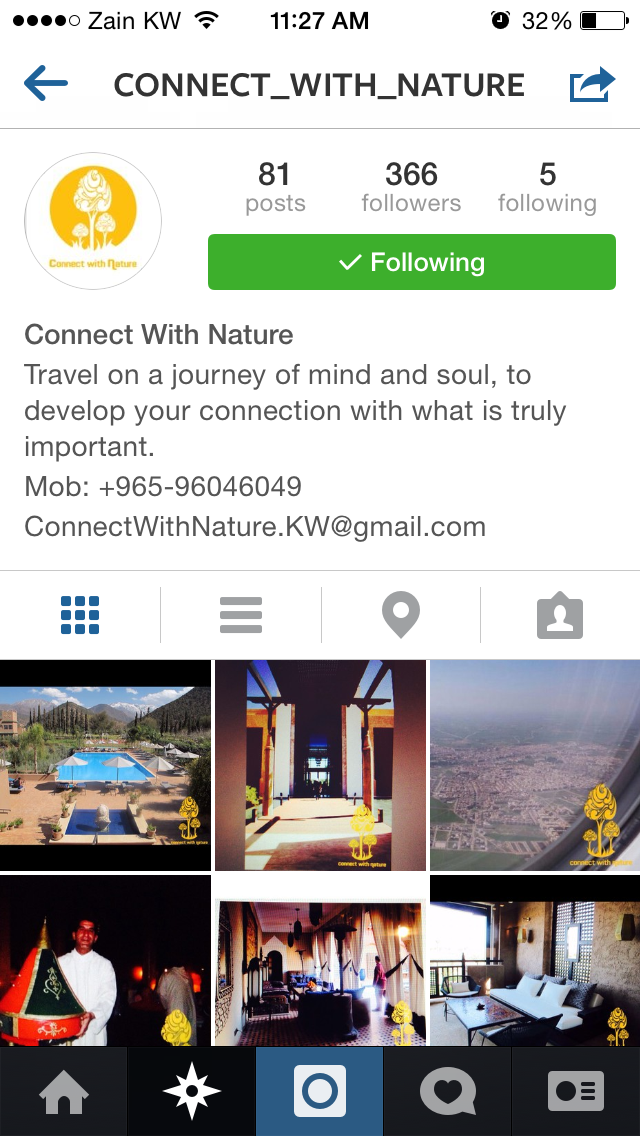Viewport: 640px width, 1136px height.
Task: Go back using the arrow icon
Action: tap(45, 84)
